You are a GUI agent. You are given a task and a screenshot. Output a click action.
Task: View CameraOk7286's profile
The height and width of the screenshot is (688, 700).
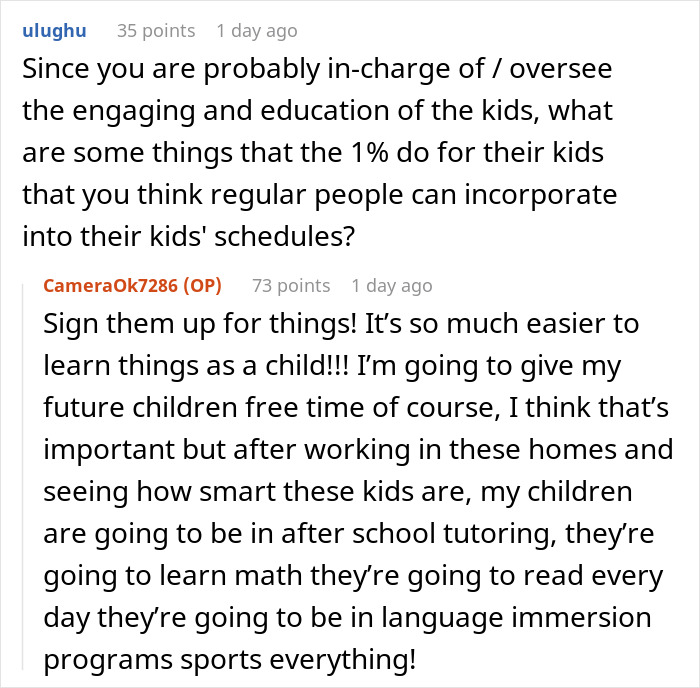(x=110, y=286)
